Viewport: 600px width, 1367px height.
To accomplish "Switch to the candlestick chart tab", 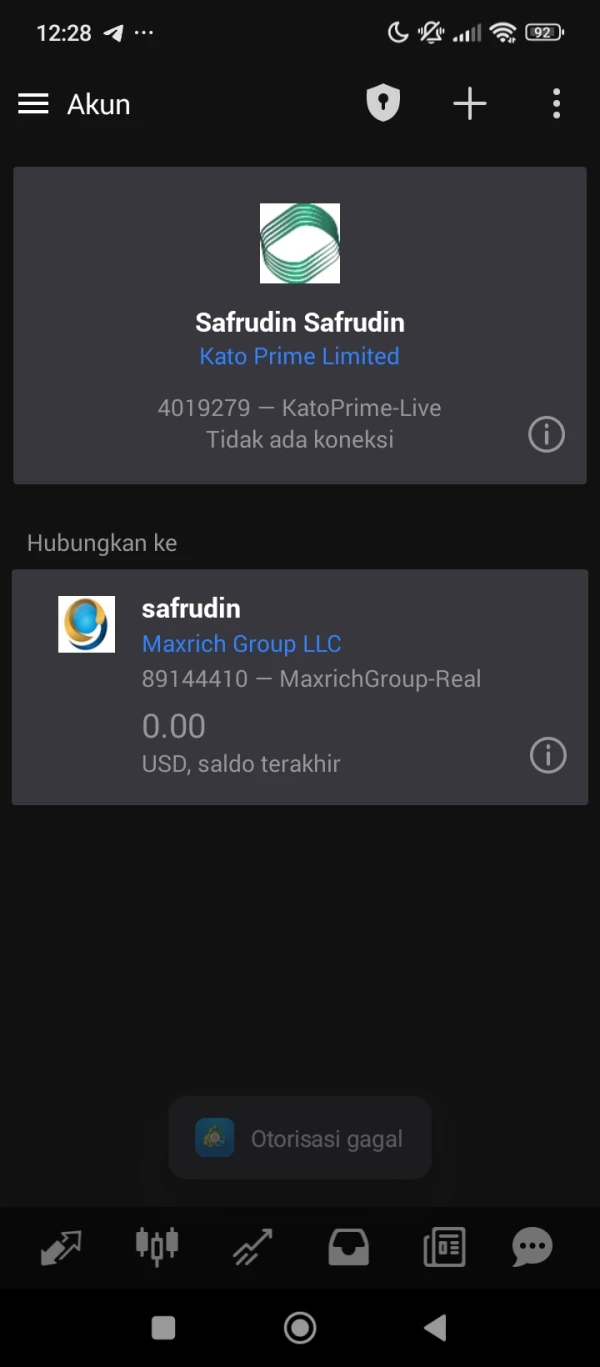I will point(157,1245).
